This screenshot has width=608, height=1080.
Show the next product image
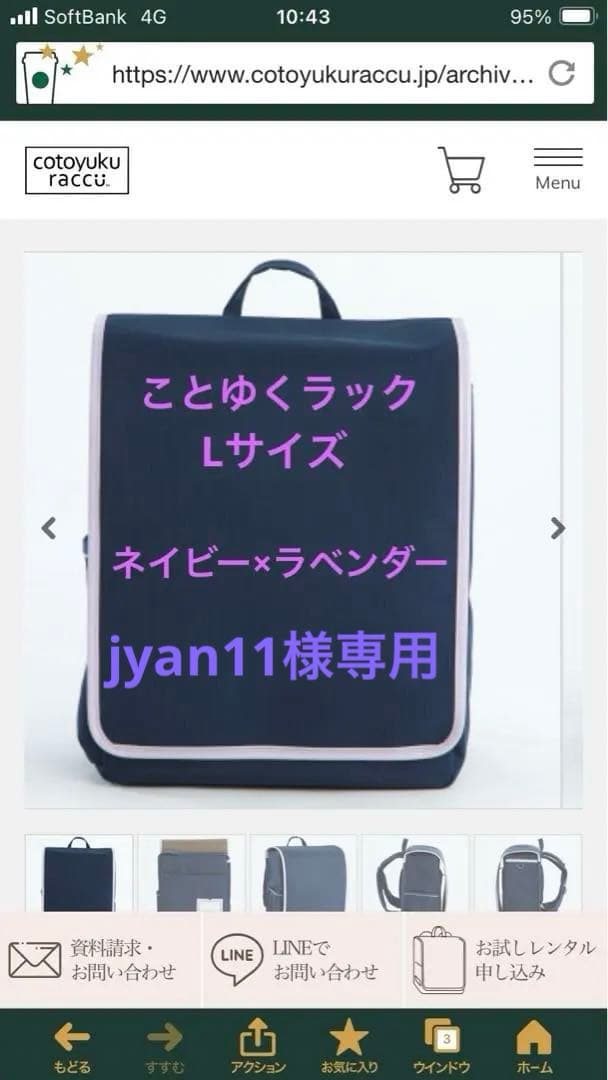(x=558, y=529)
